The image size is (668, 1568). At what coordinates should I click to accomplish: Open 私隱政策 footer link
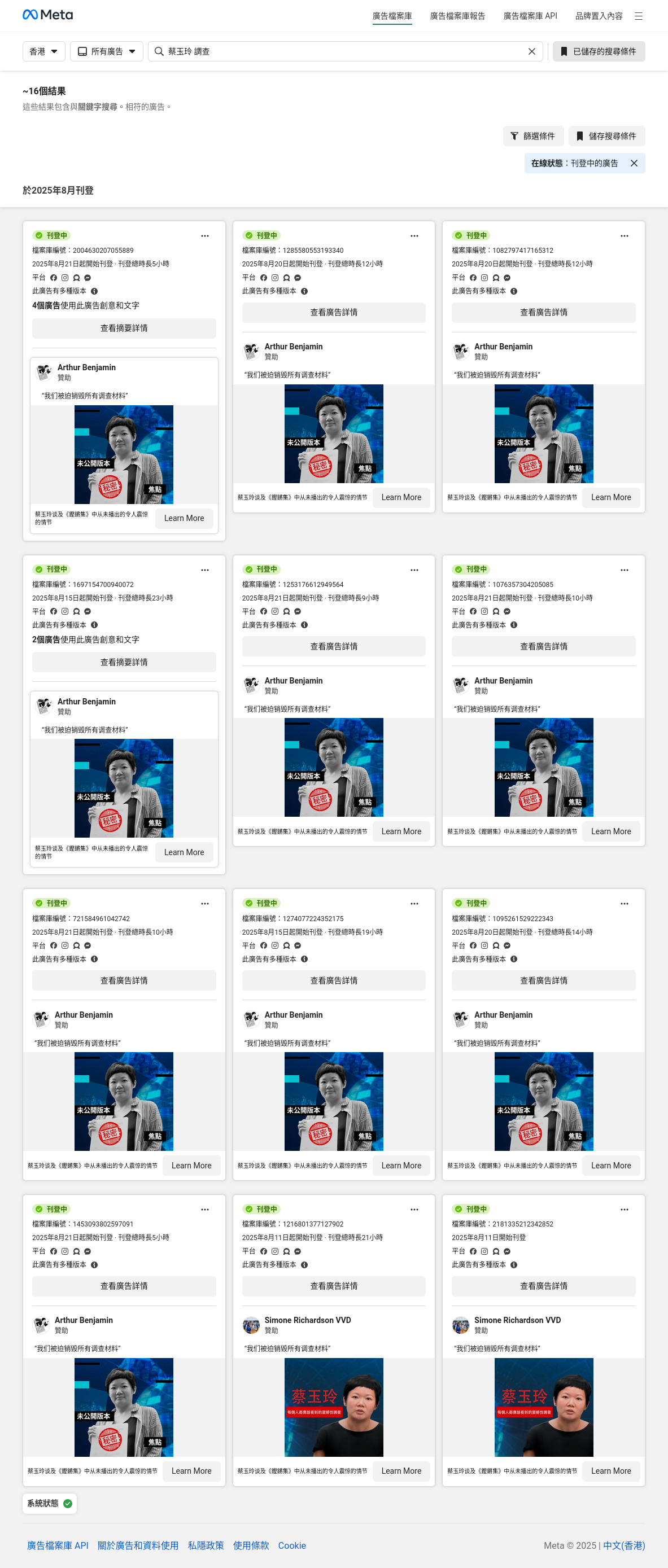(x=205, y=1545)
